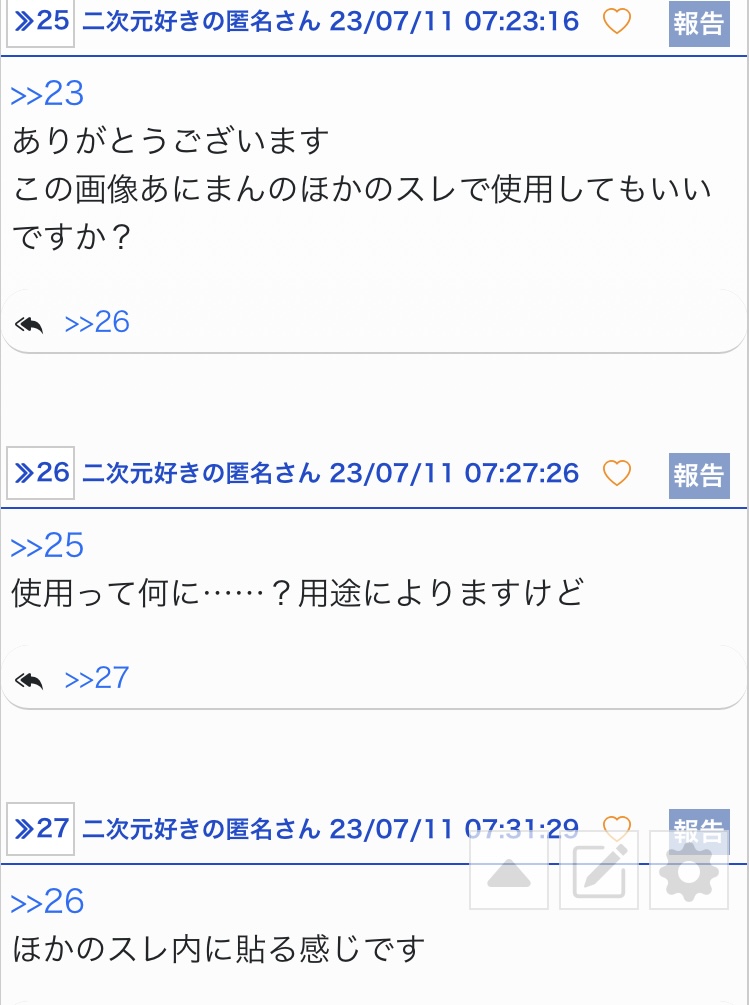
Task: Report post 26 via 報告 button
Action: [x=698, y=475]
